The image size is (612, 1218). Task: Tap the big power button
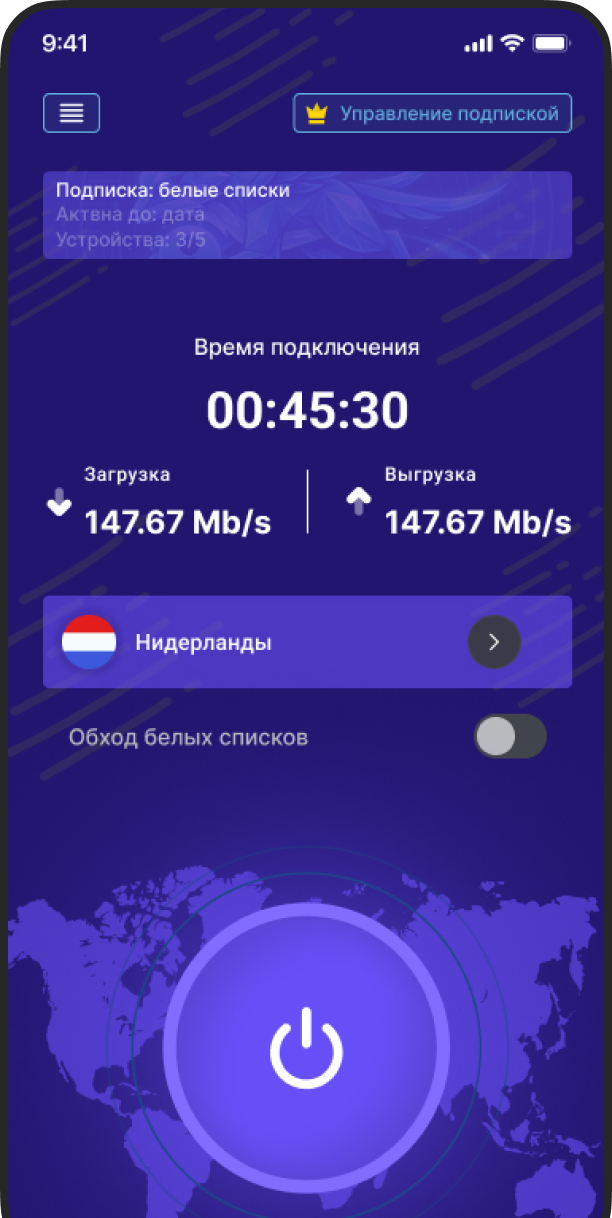coord(306,1049)
